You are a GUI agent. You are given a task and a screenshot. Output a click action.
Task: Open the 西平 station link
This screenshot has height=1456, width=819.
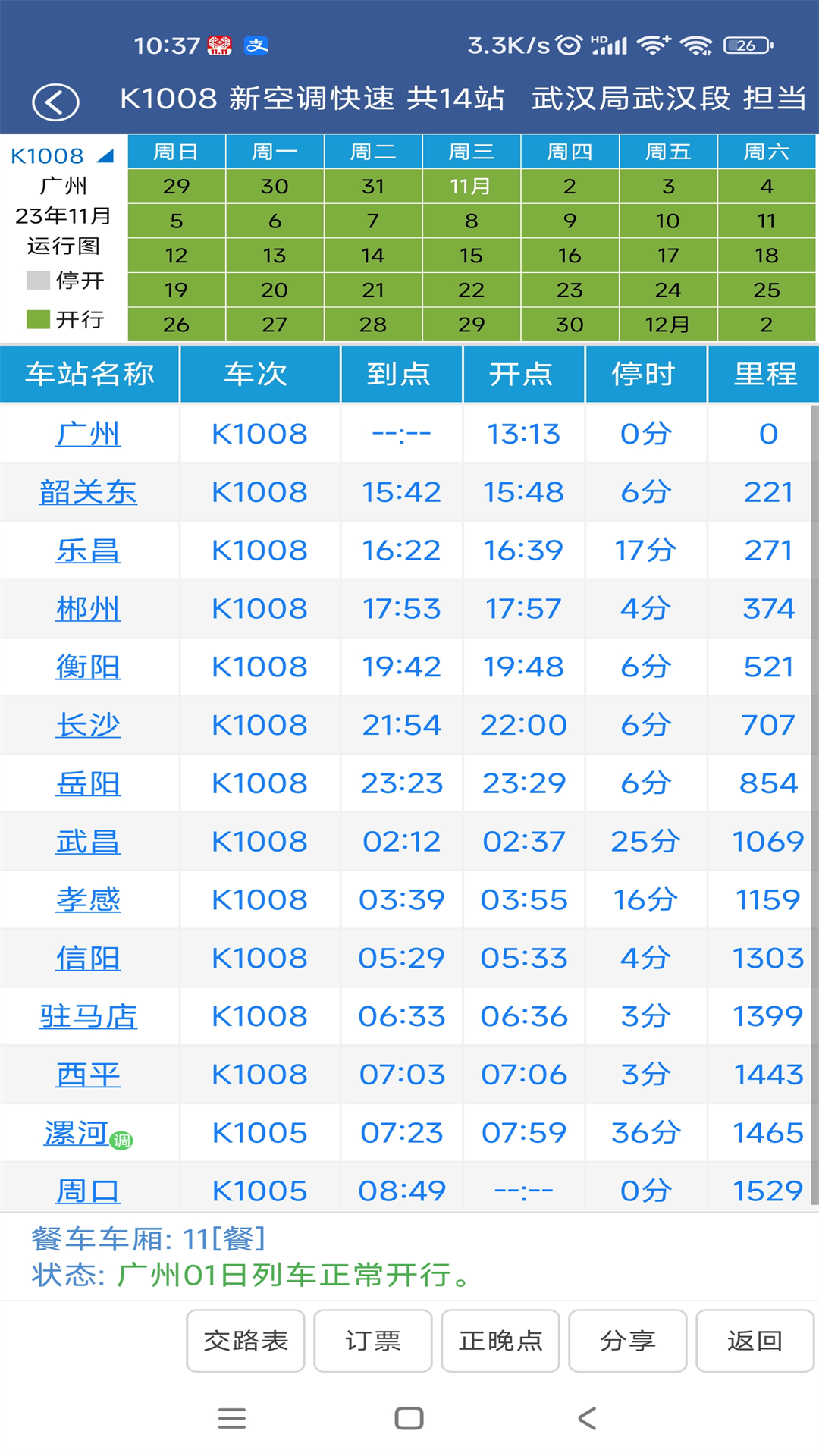(x=88, y=1075)
